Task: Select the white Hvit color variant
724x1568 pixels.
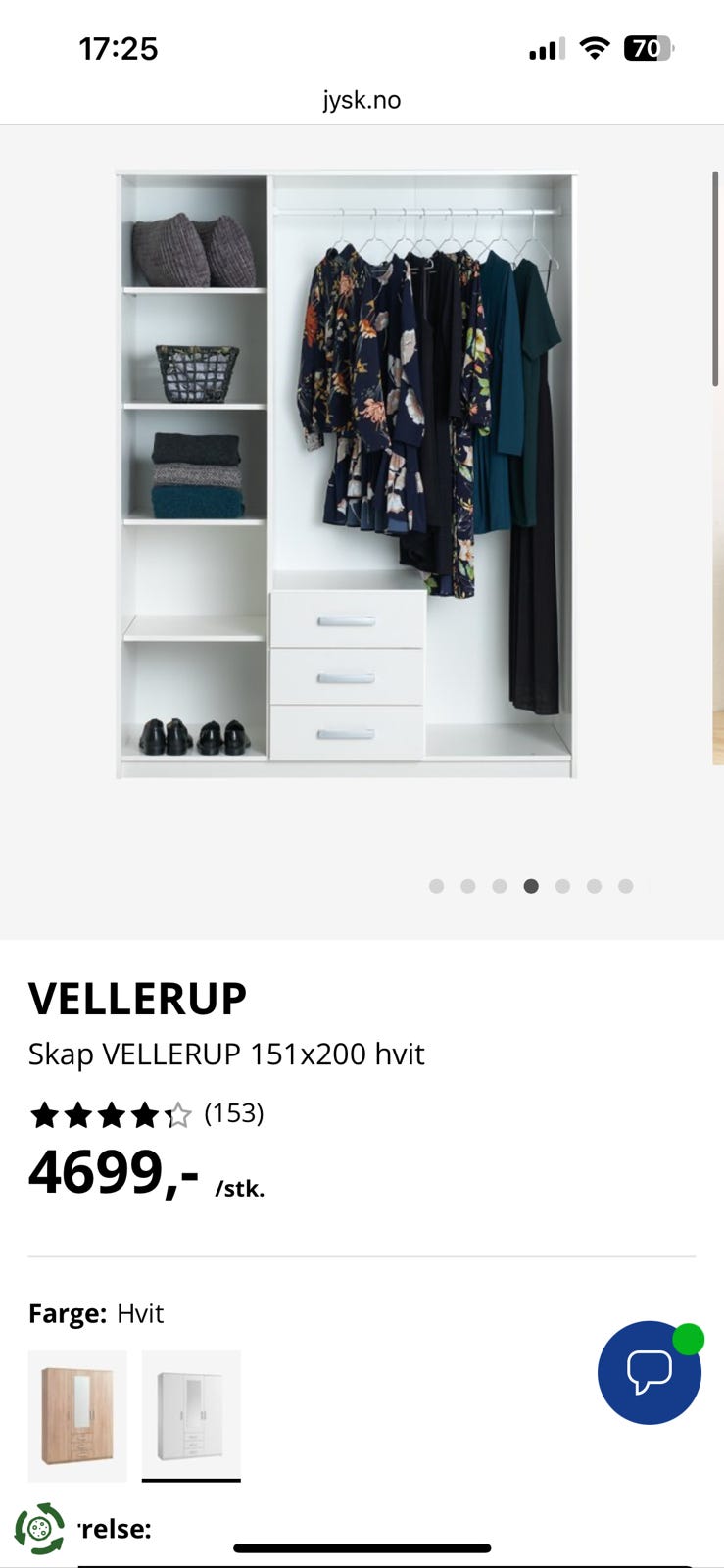Action: pyautogui.click(x=191, y=1412)
